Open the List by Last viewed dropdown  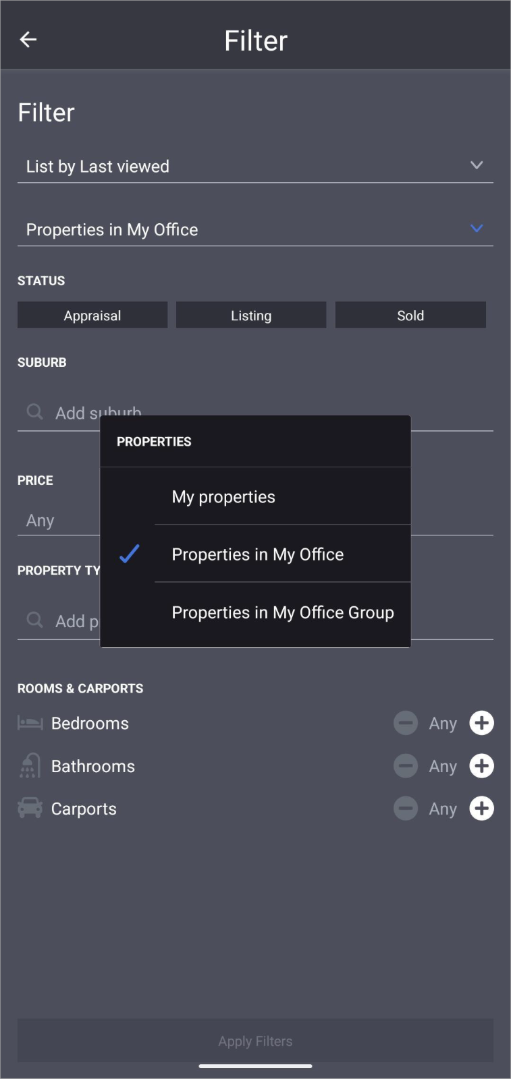pyautogui.click(x=256, y=166)
